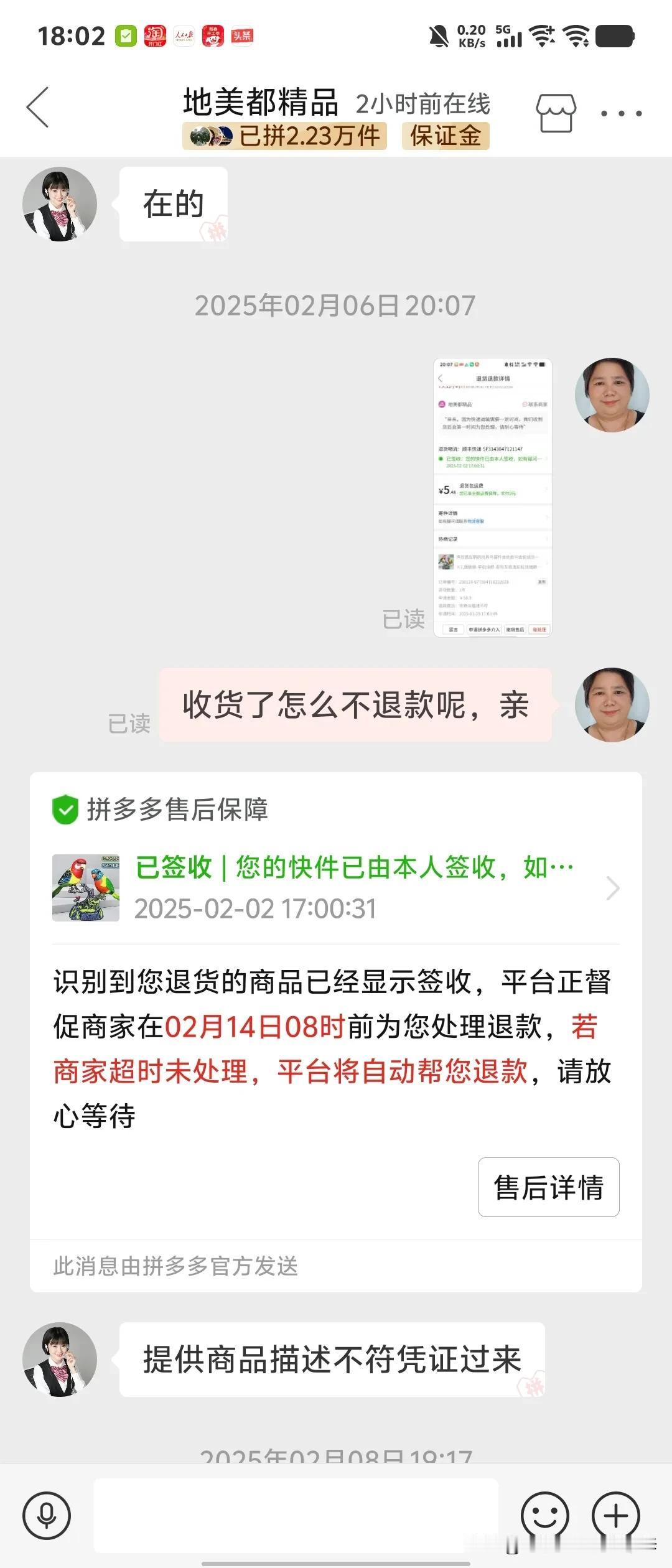Tap the 已拼2.23万件 badge
Viewport: 672px width, 1568px height.
[x=286, y=137]
